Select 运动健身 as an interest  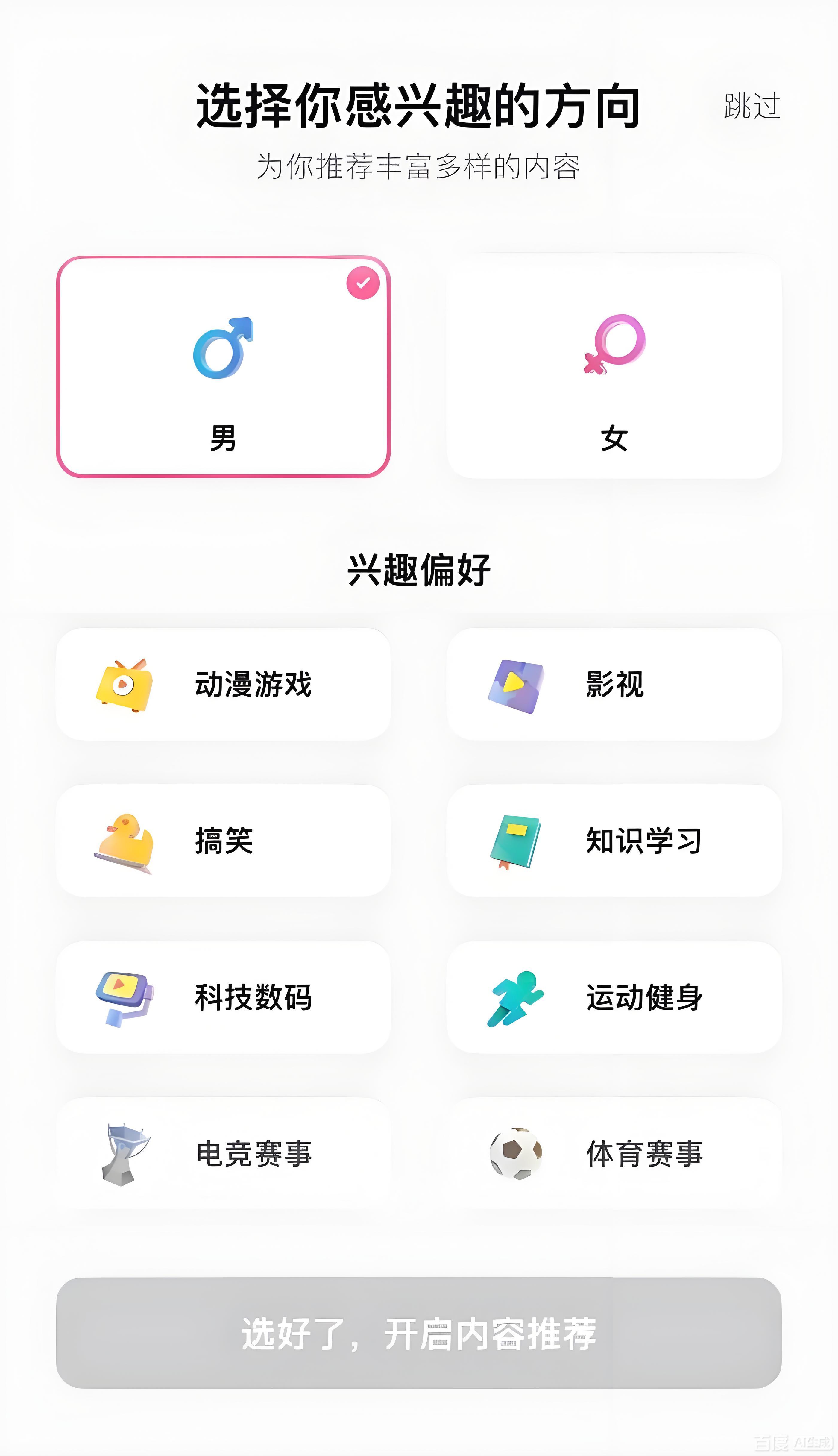(x=614, y=997)
